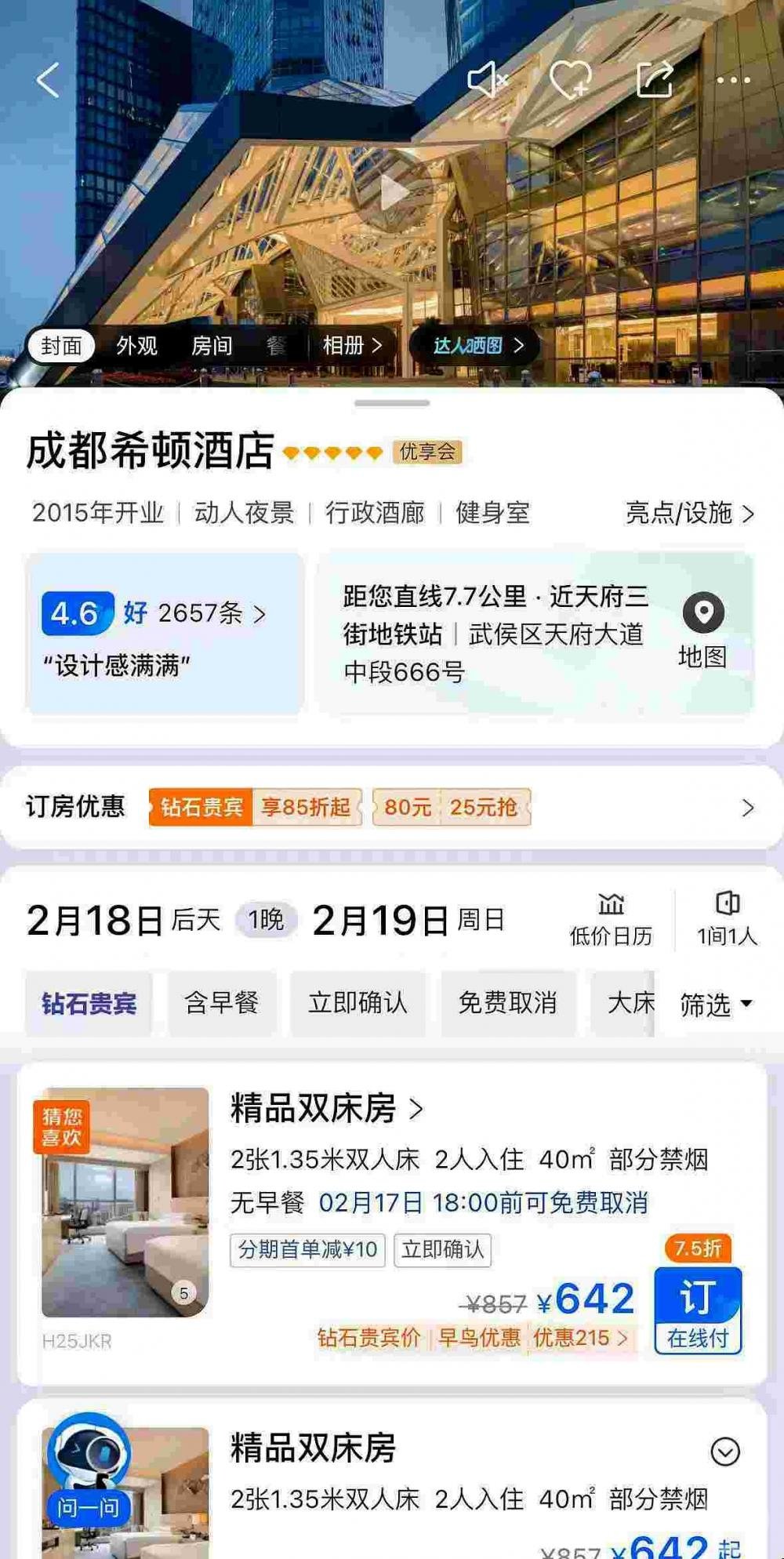Open 亮点/设施 details
Image resolution: width=784 pixels, height=1559 pixels.
690,513
